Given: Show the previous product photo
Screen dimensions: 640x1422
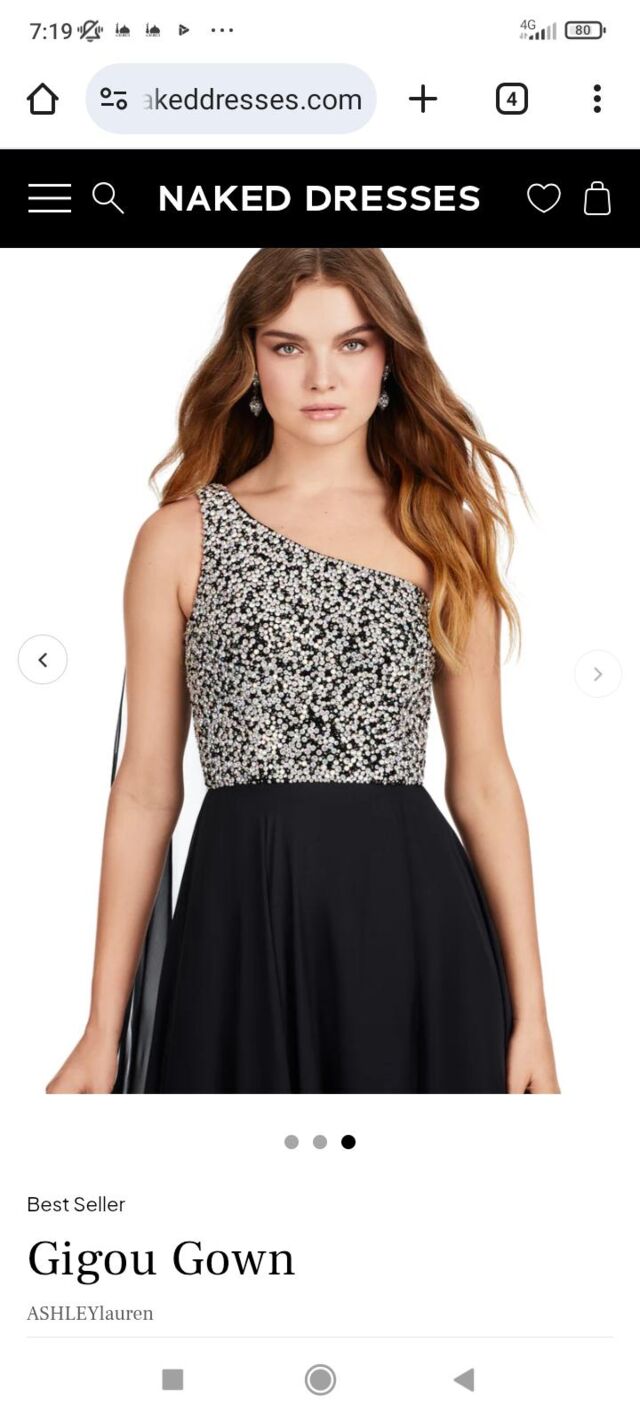Looking at the screenshot, I should coord(43,660).
